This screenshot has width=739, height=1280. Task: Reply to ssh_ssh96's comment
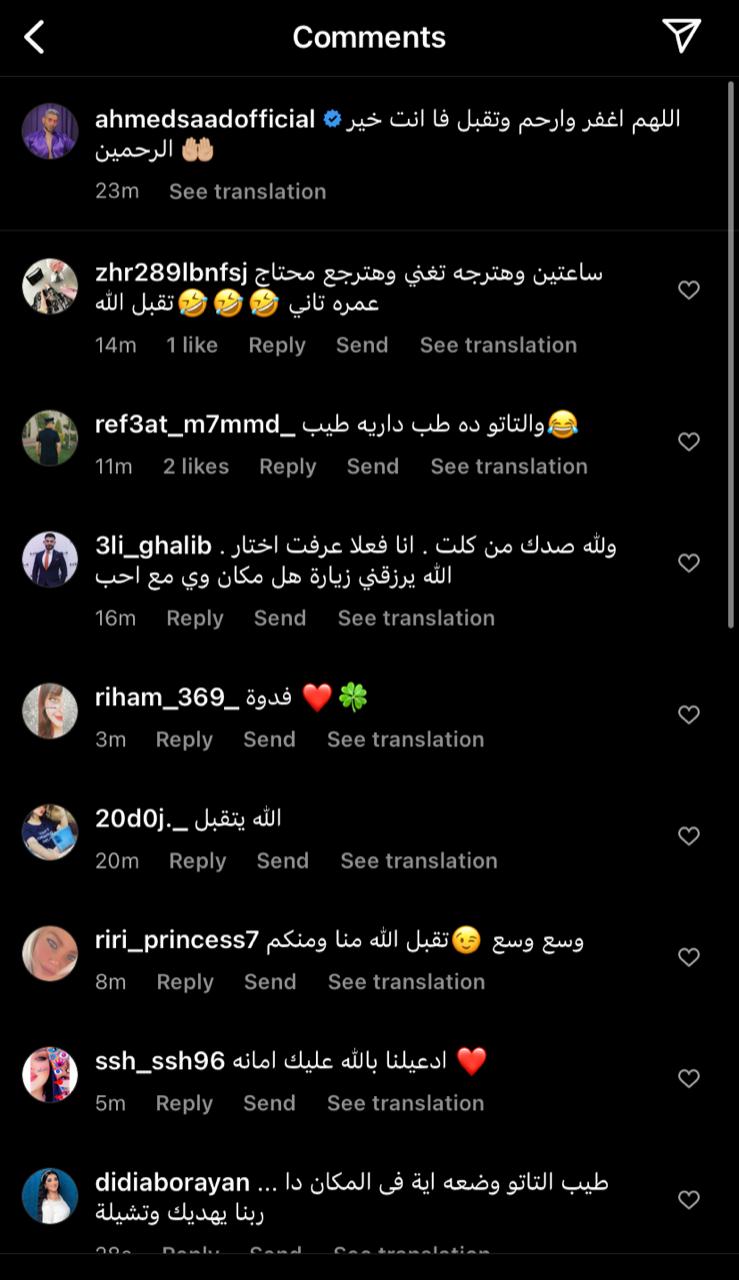[x=184, y=1103]
